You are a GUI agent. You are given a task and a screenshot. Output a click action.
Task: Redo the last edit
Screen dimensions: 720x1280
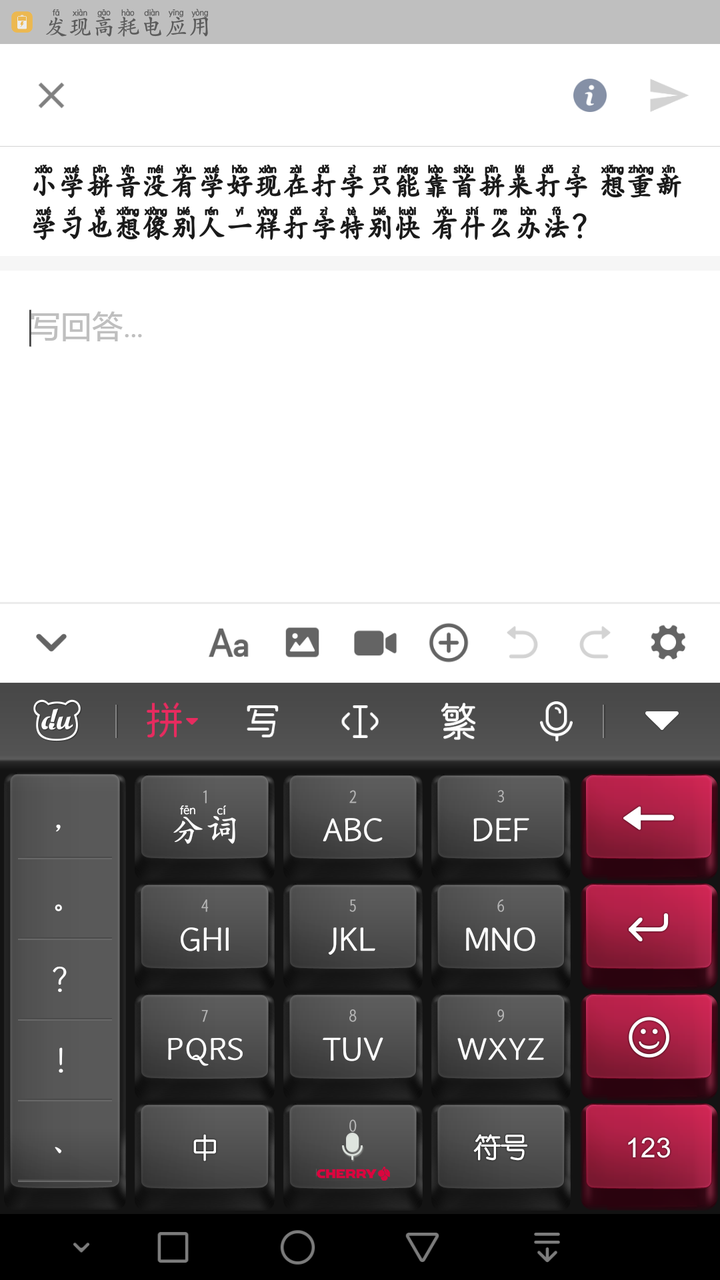click(595, 643)
